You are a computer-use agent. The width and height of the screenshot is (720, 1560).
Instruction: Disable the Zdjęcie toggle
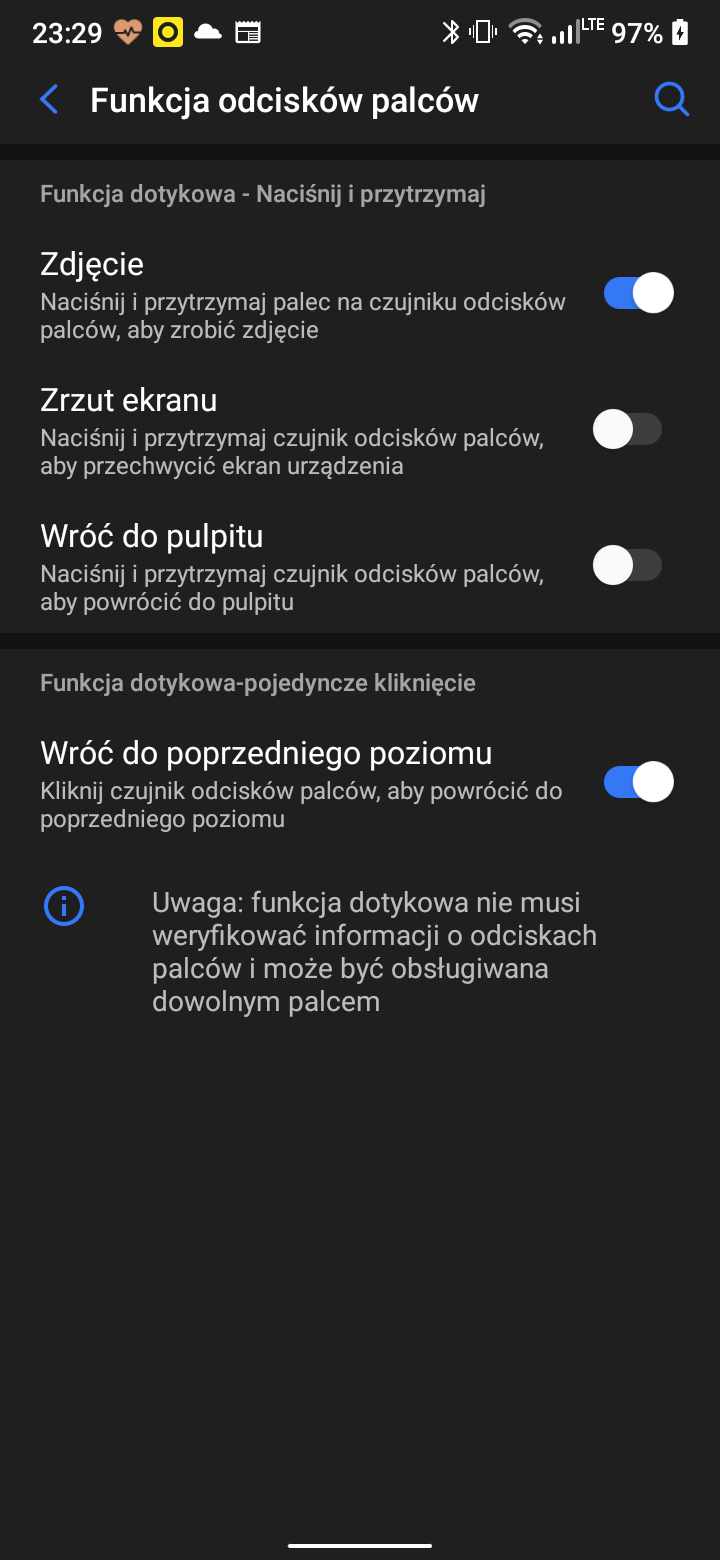point(638,294)
